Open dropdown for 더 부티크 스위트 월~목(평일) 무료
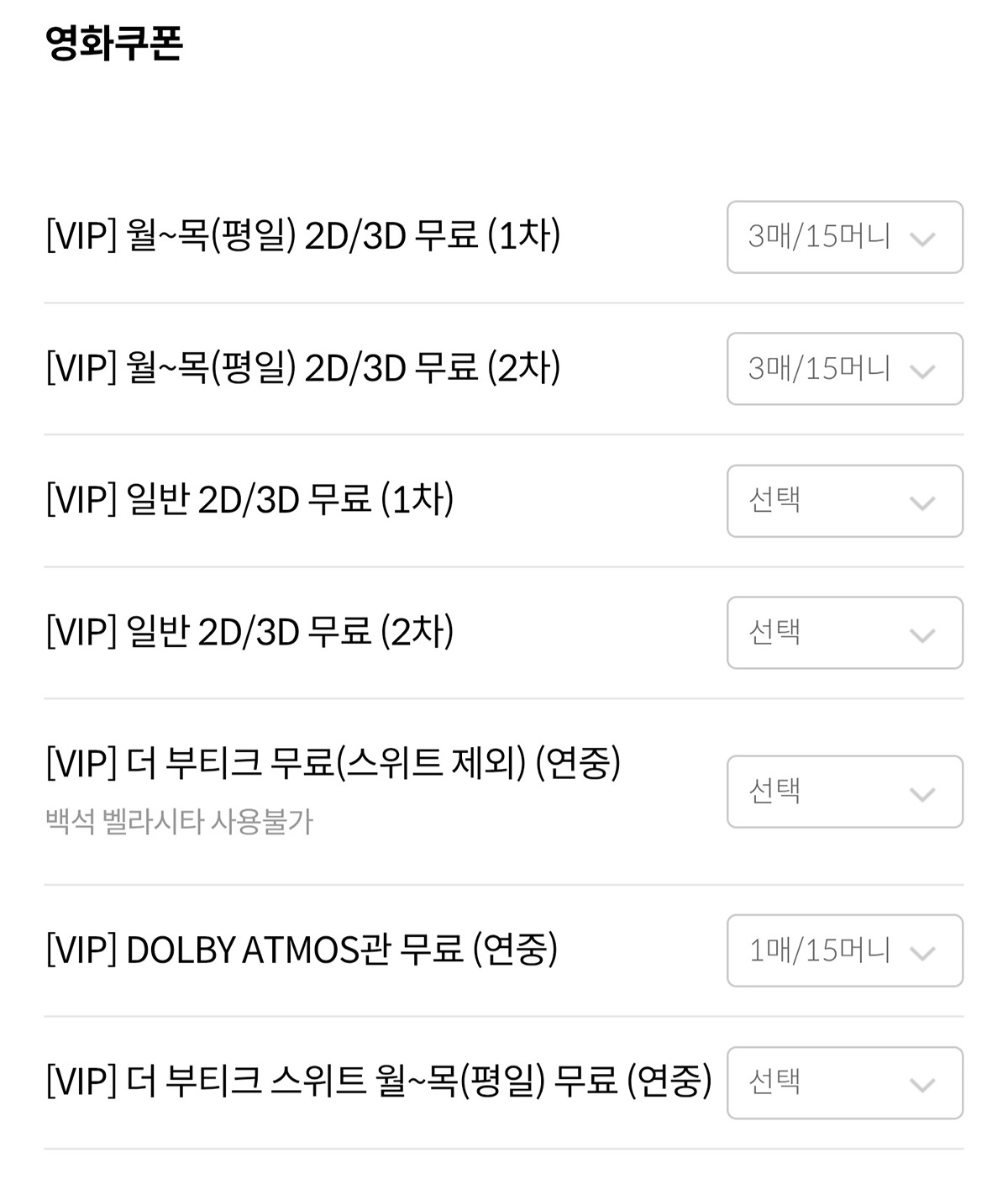Image resolution: width=1008 pixels, height=1200 pixels. pos(844,1082)
